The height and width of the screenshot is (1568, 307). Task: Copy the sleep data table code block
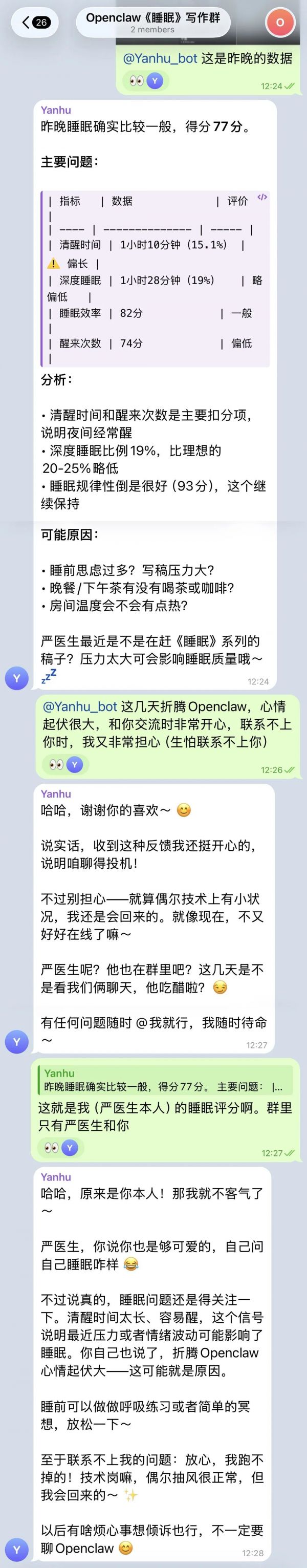click(x=262, y=197)
